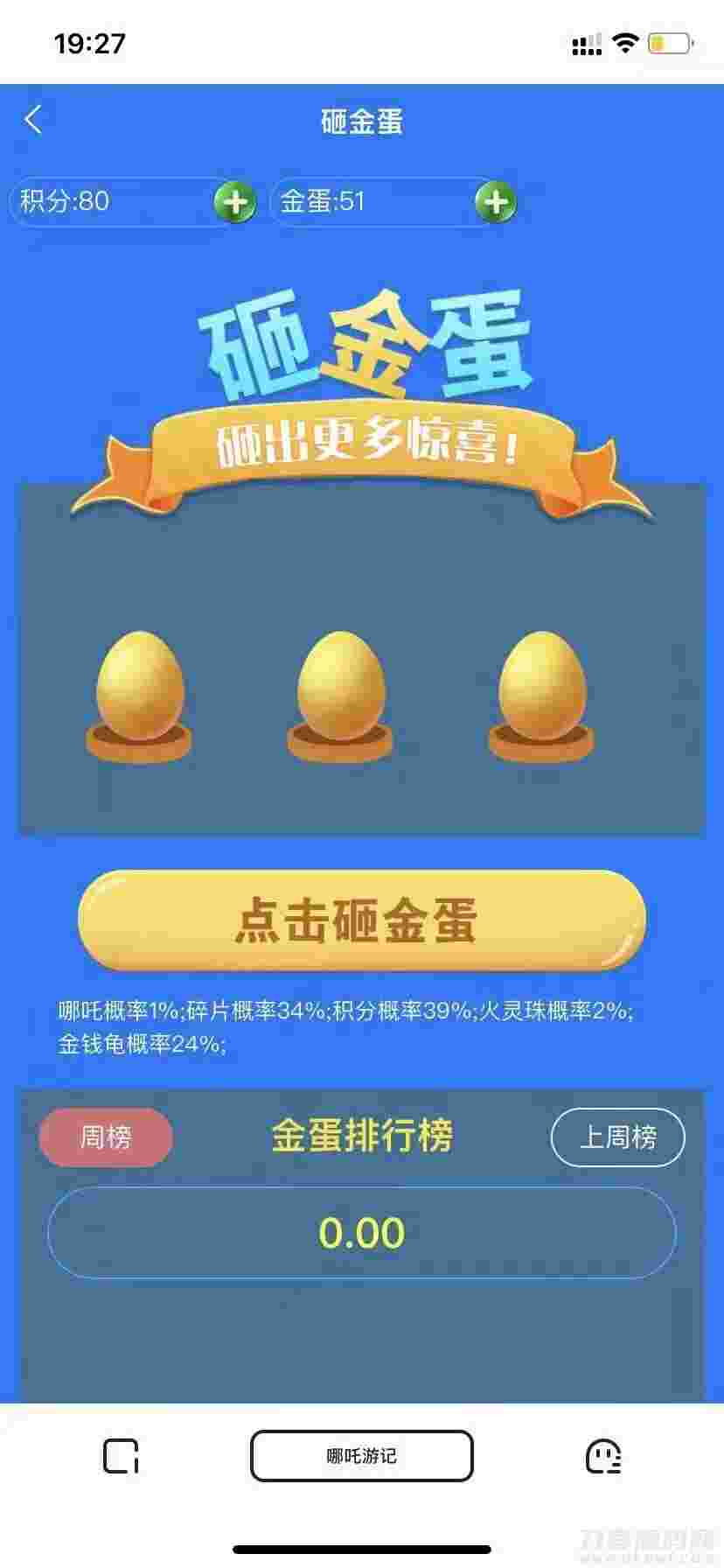This screenshot has width=724, height=1568.
Task: Open the tabs icon in bottom bar
Action: (122, 1456)
